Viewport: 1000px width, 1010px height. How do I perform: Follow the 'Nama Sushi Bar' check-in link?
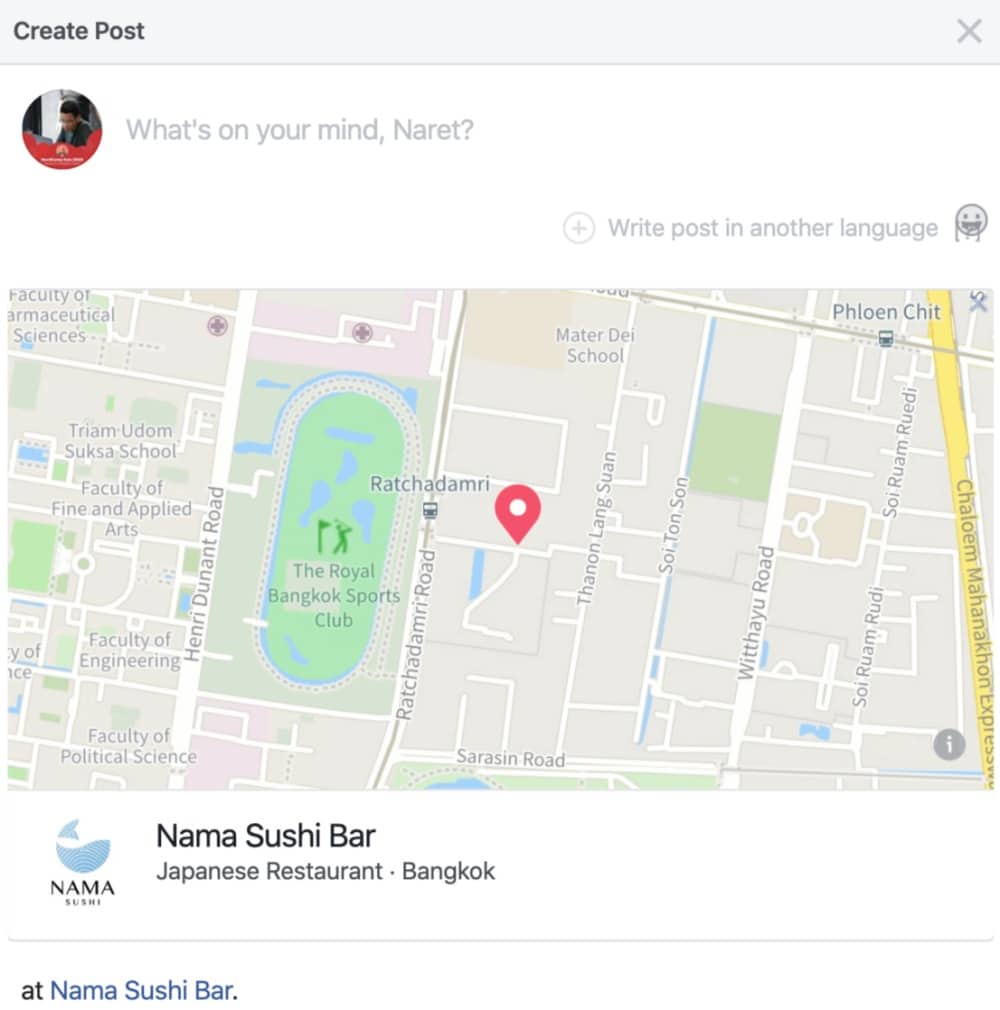coord(141,991)
